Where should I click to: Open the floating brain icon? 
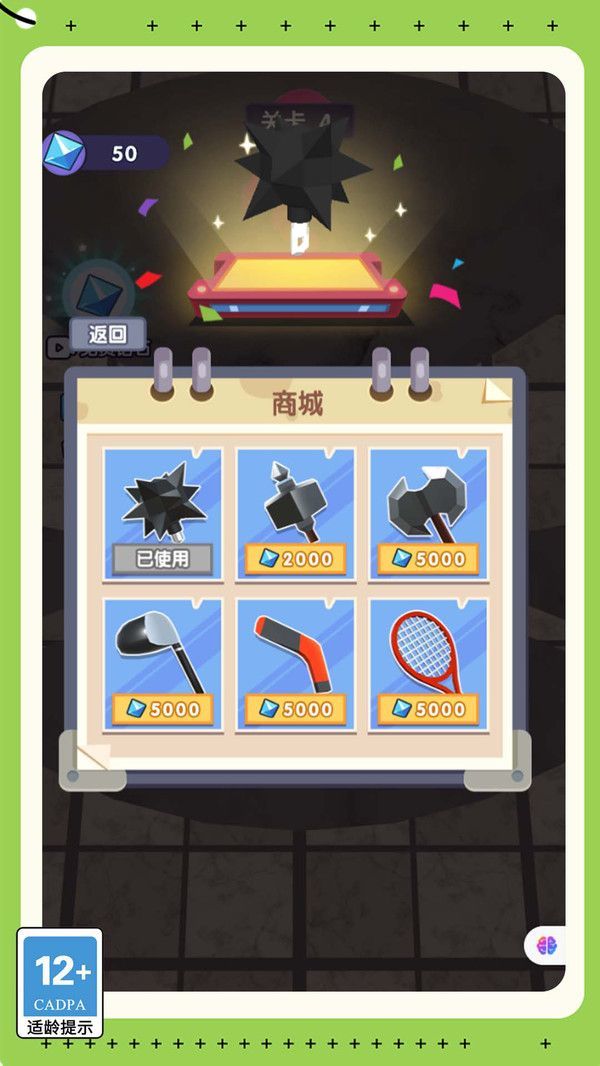pyautogui.click(x=546, y=945)
